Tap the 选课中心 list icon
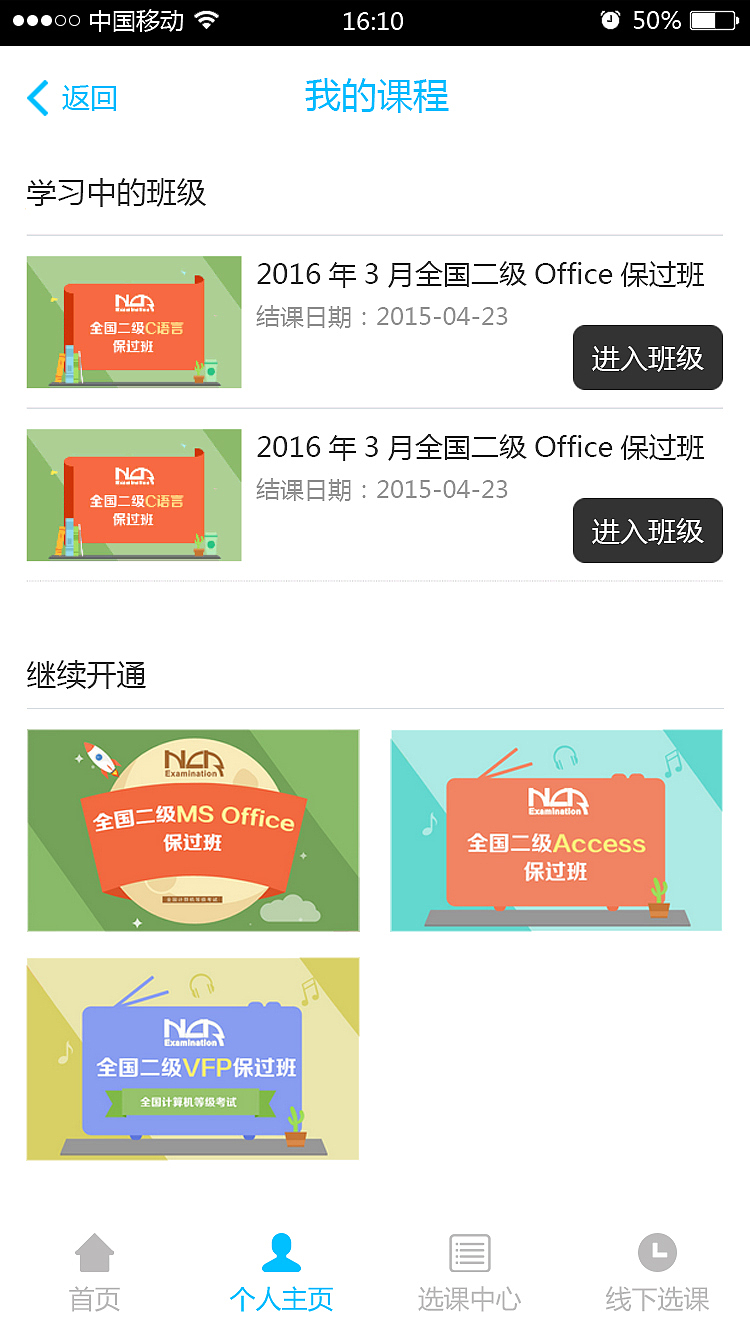 click(469, 1251)
